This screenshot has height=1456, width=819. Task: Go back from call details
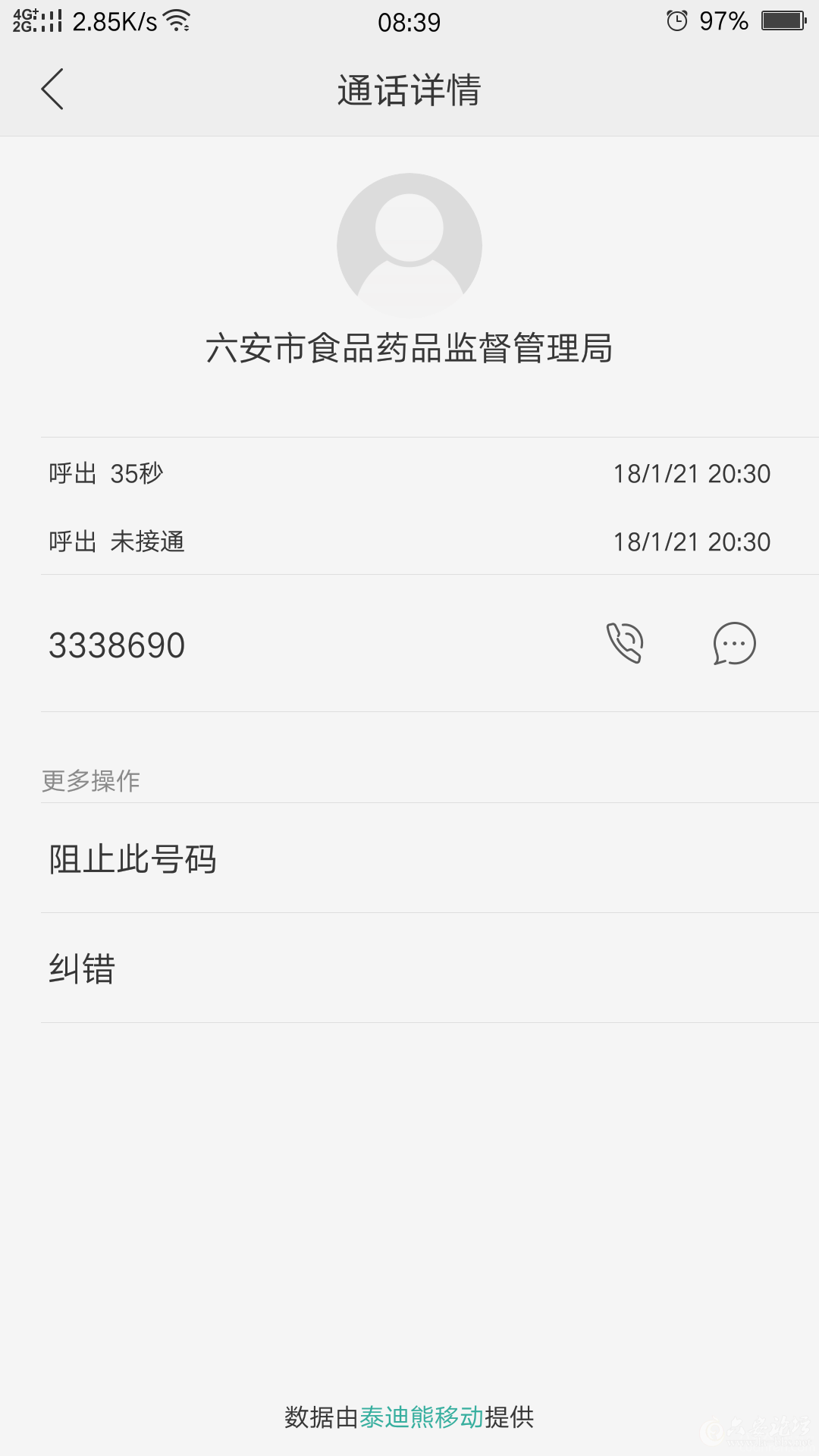click(52, 89)
